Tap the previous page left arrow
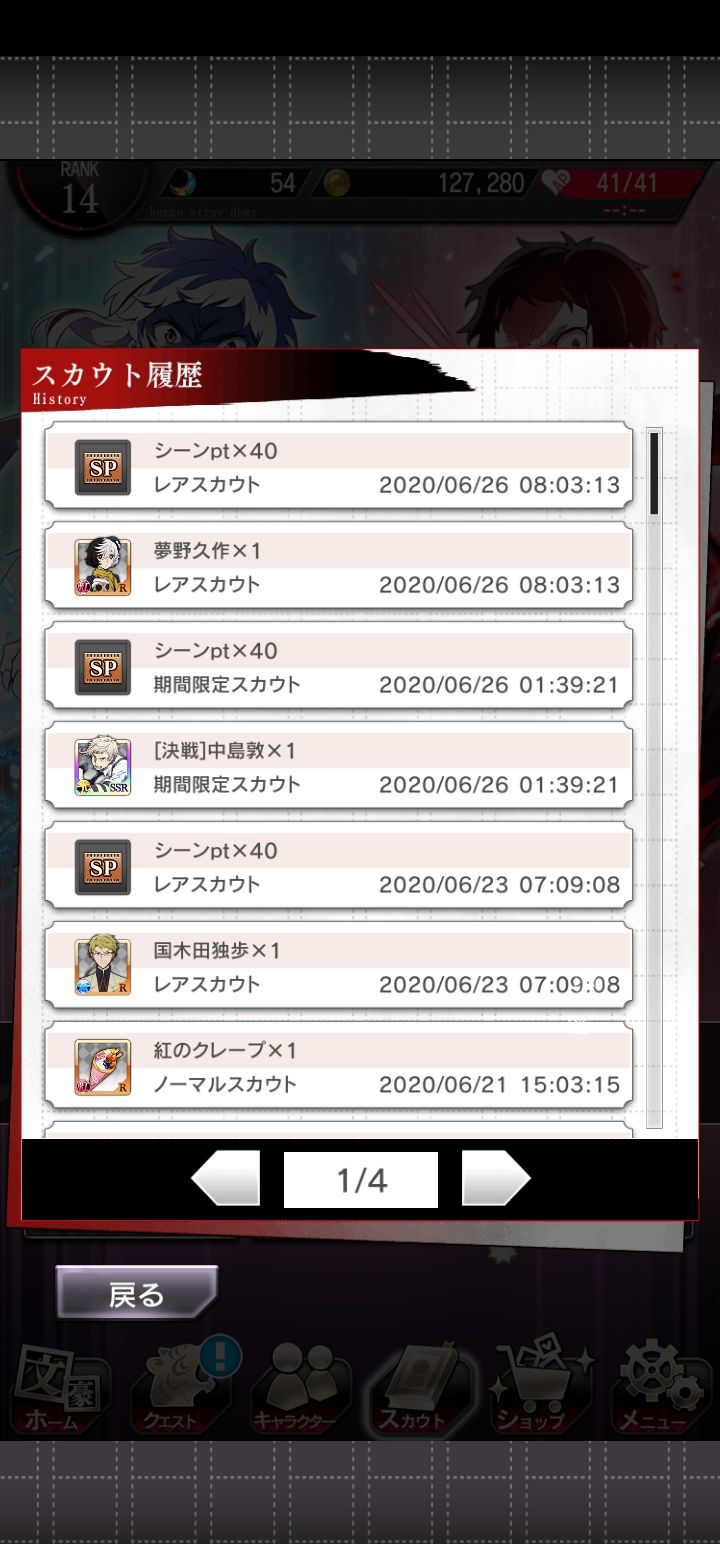Viewport: 720px width, 1544px height. pyautogui.click(x=225, y=1179)
